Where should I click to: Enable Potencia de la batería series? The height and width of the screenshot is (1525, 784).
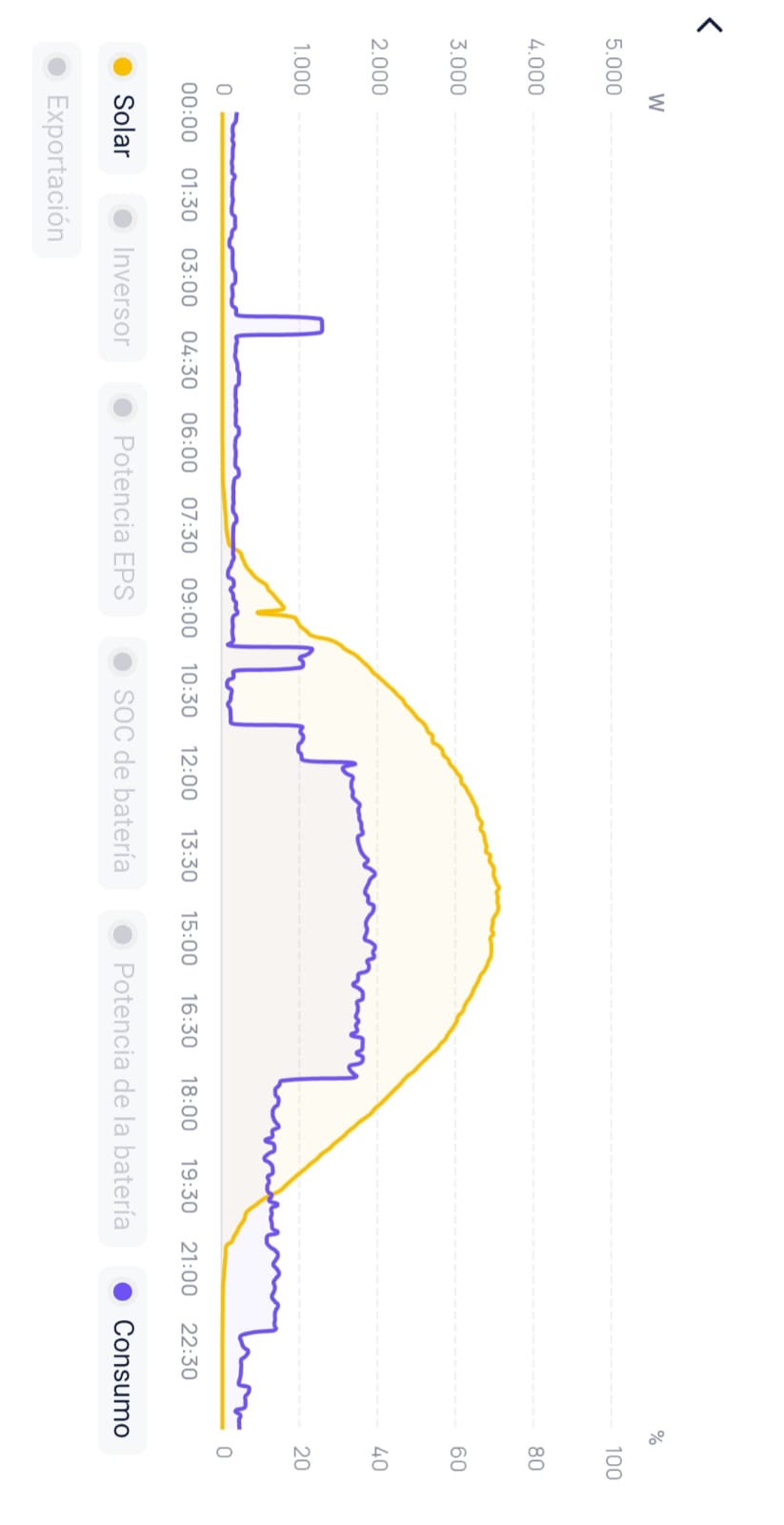pyautogui.click(x=122, y=1078)
